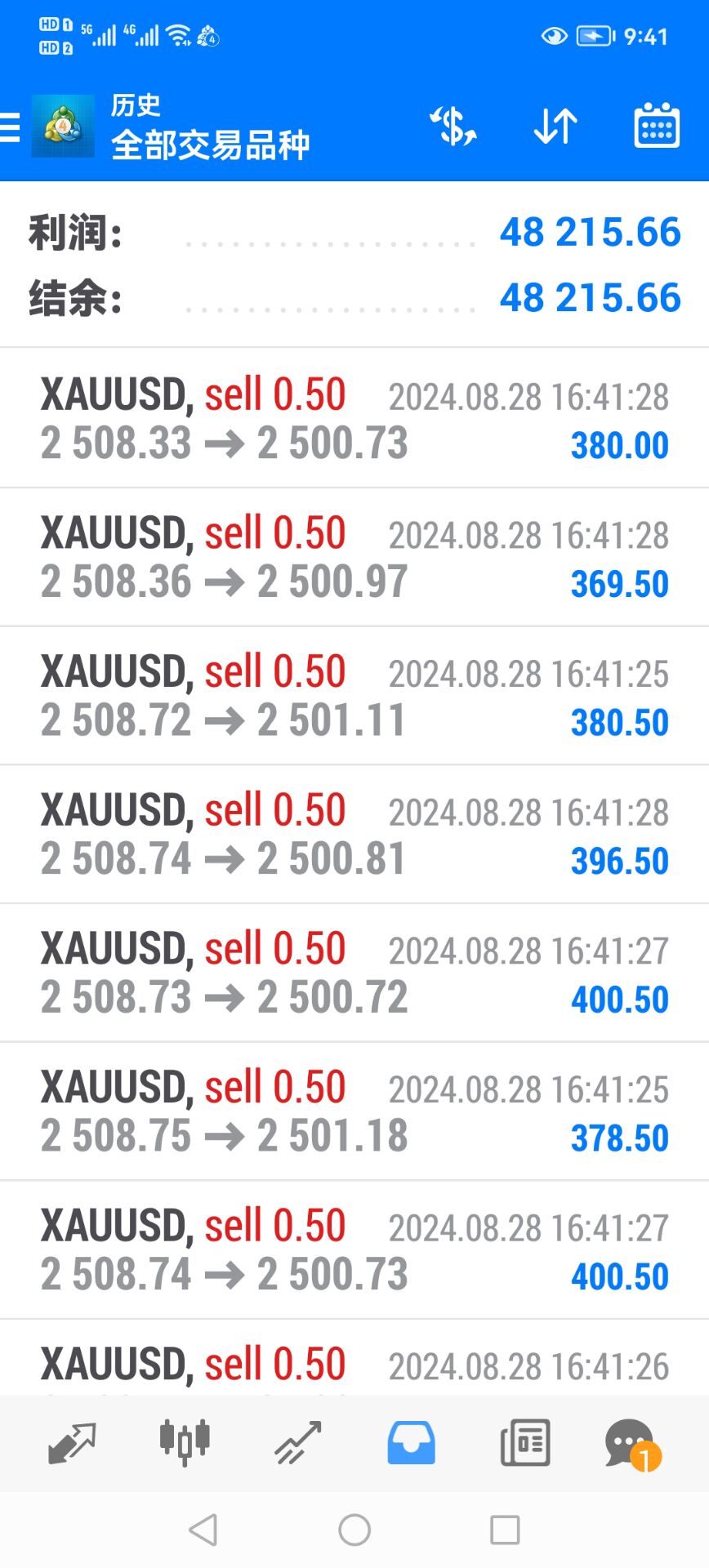Show details of the 380.50 profit trade

pos(354,697)
